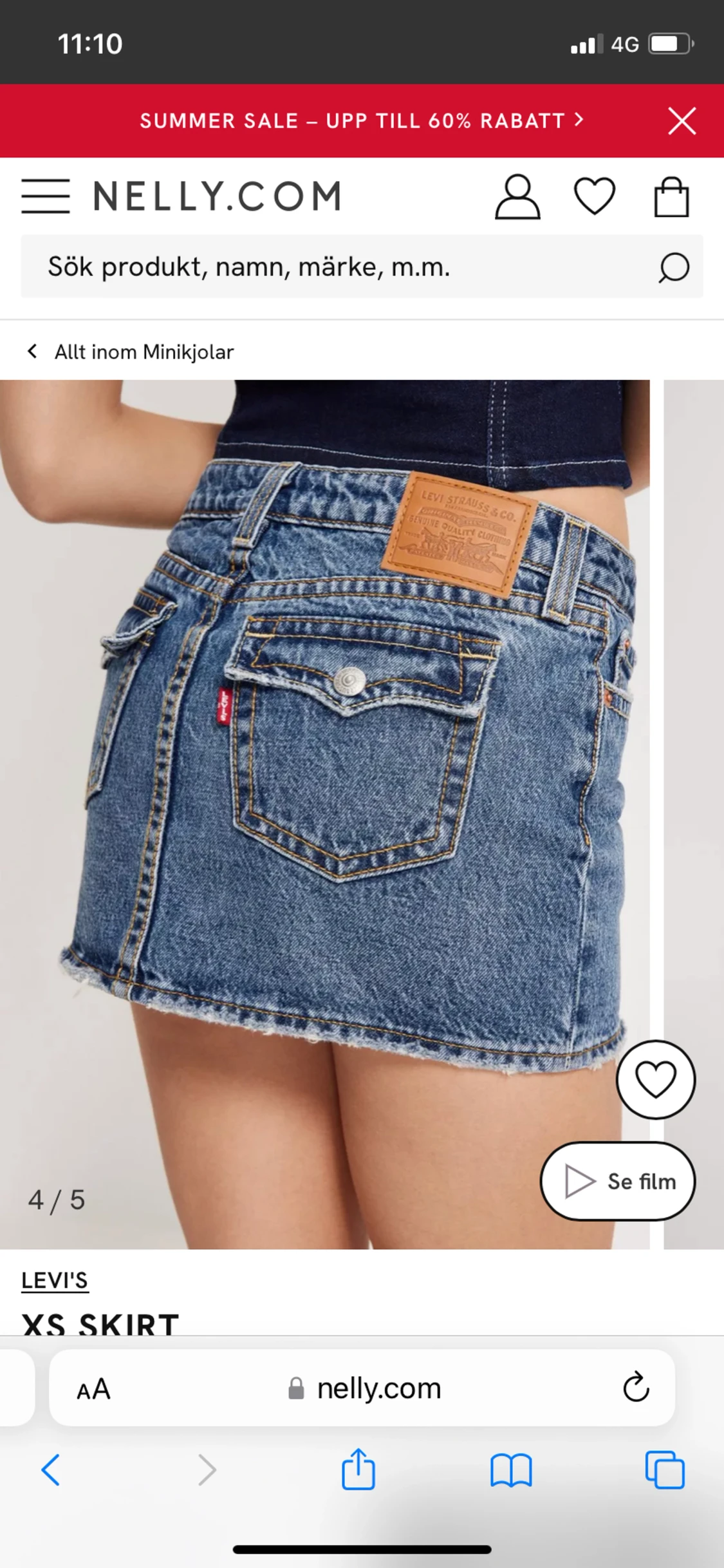724x1568 pixels.
Task: Share this page from Safari
Action: pyautogui.click(x=358, y=1468)
